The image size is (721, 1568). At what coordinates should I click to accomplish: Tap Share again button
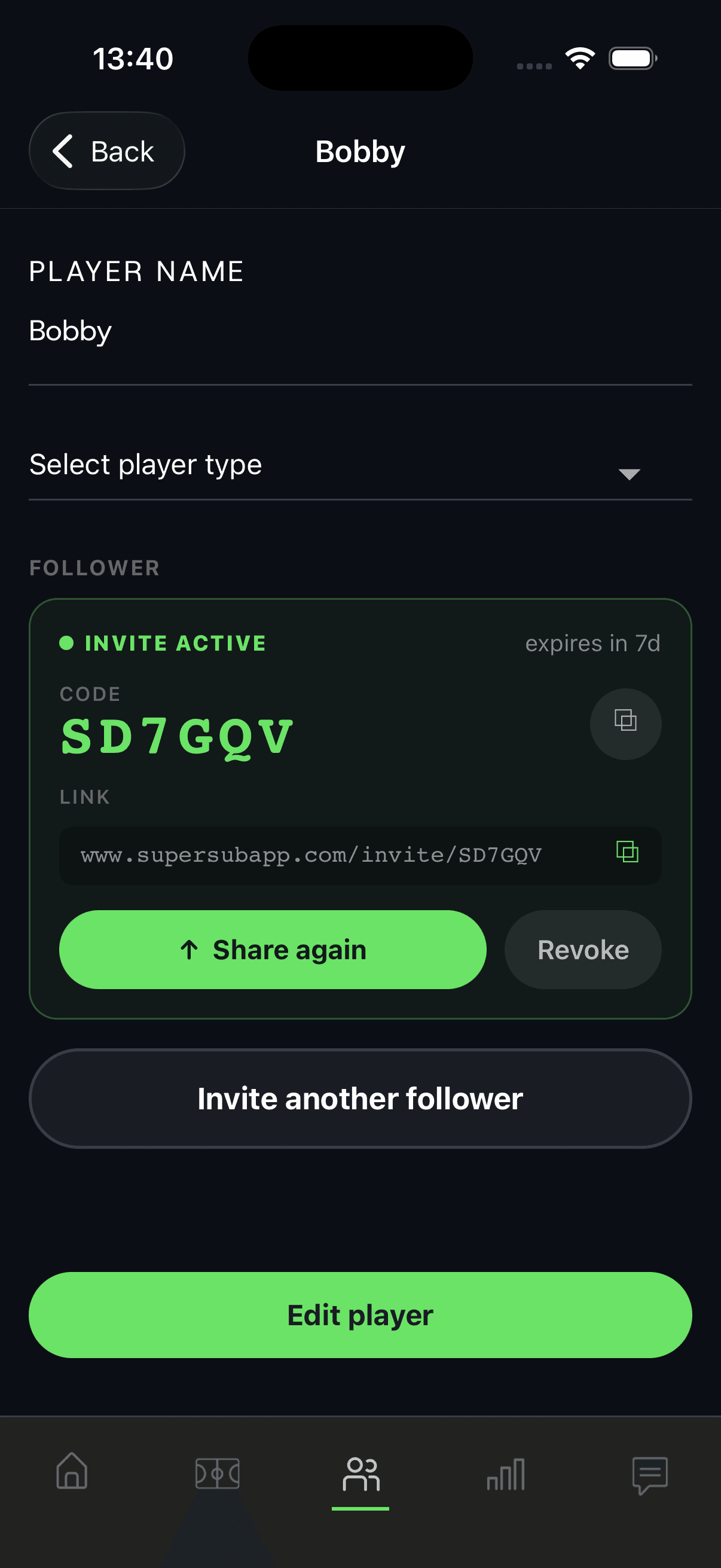pyautogui.click(x=273, y=950)
